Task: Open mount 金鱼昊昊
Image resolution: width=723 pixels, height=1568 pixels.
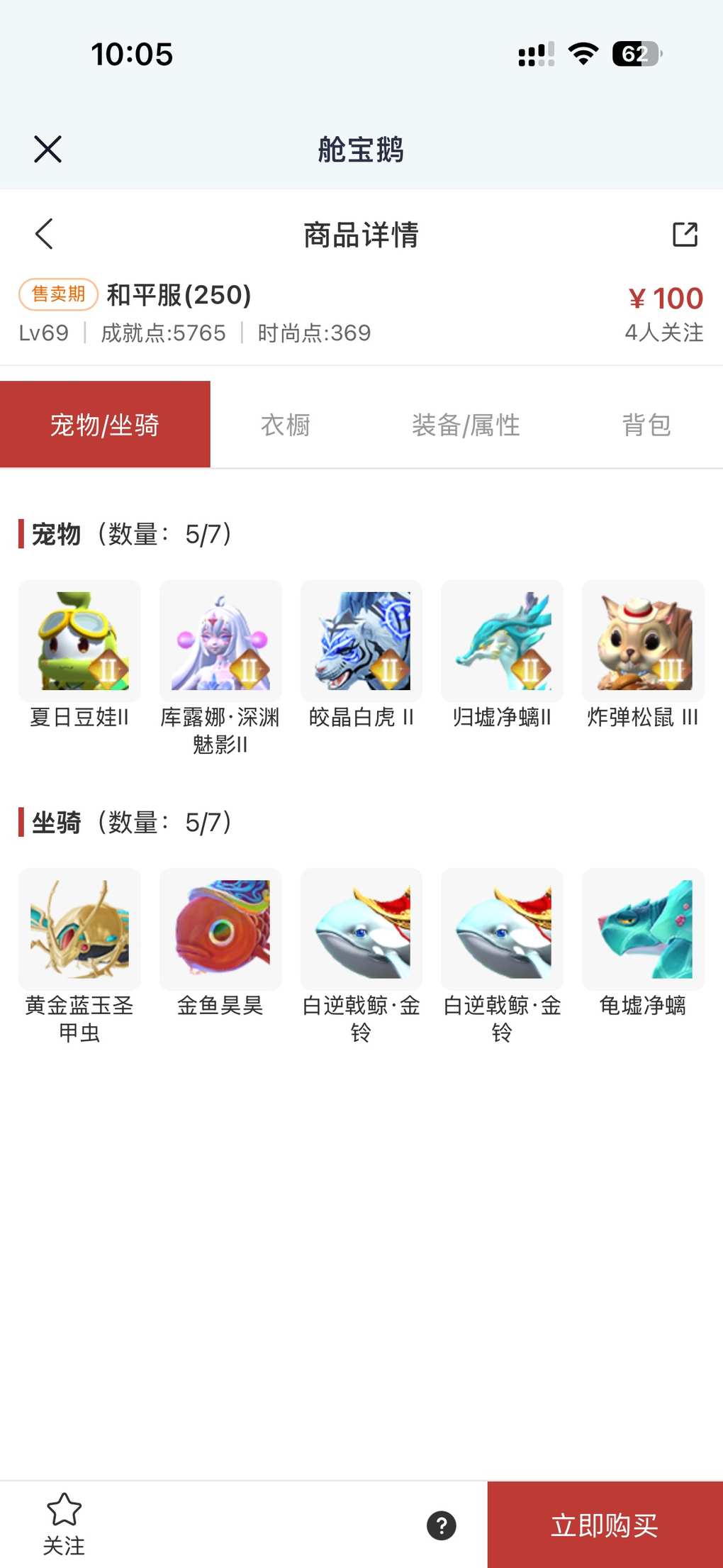Action: tap(220, 929)
